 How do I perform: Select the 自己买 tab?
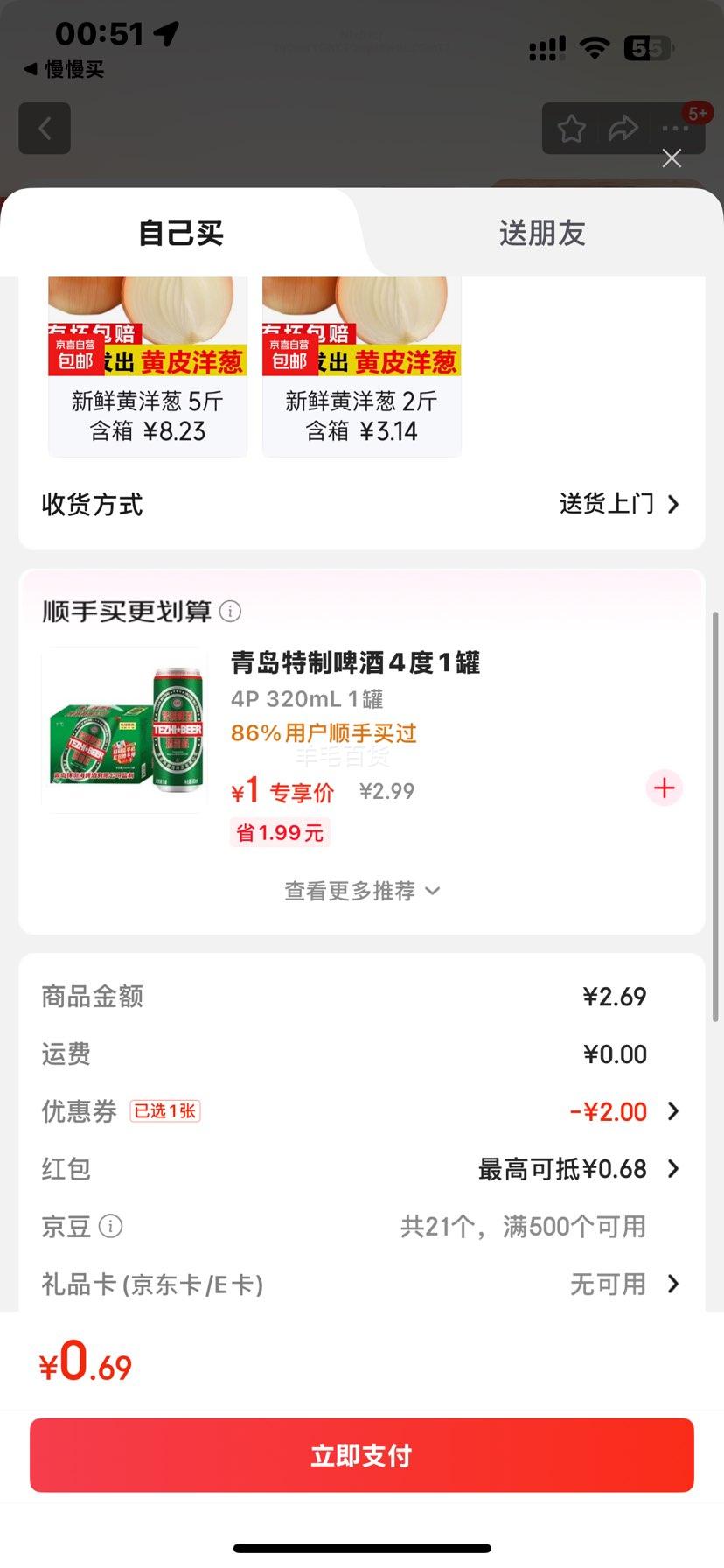(x=181, y=233)
